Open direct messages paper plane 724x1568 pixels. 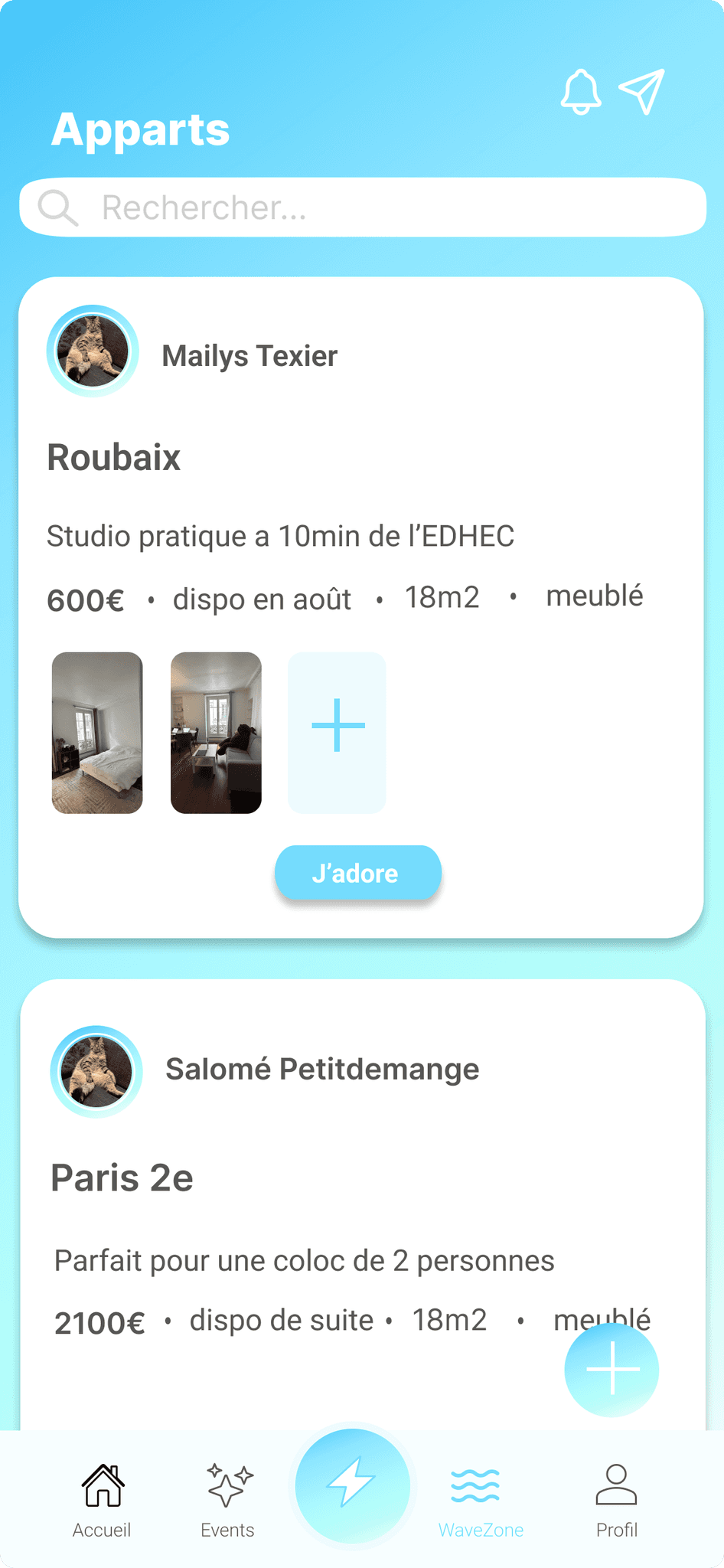tap(641, 92)
